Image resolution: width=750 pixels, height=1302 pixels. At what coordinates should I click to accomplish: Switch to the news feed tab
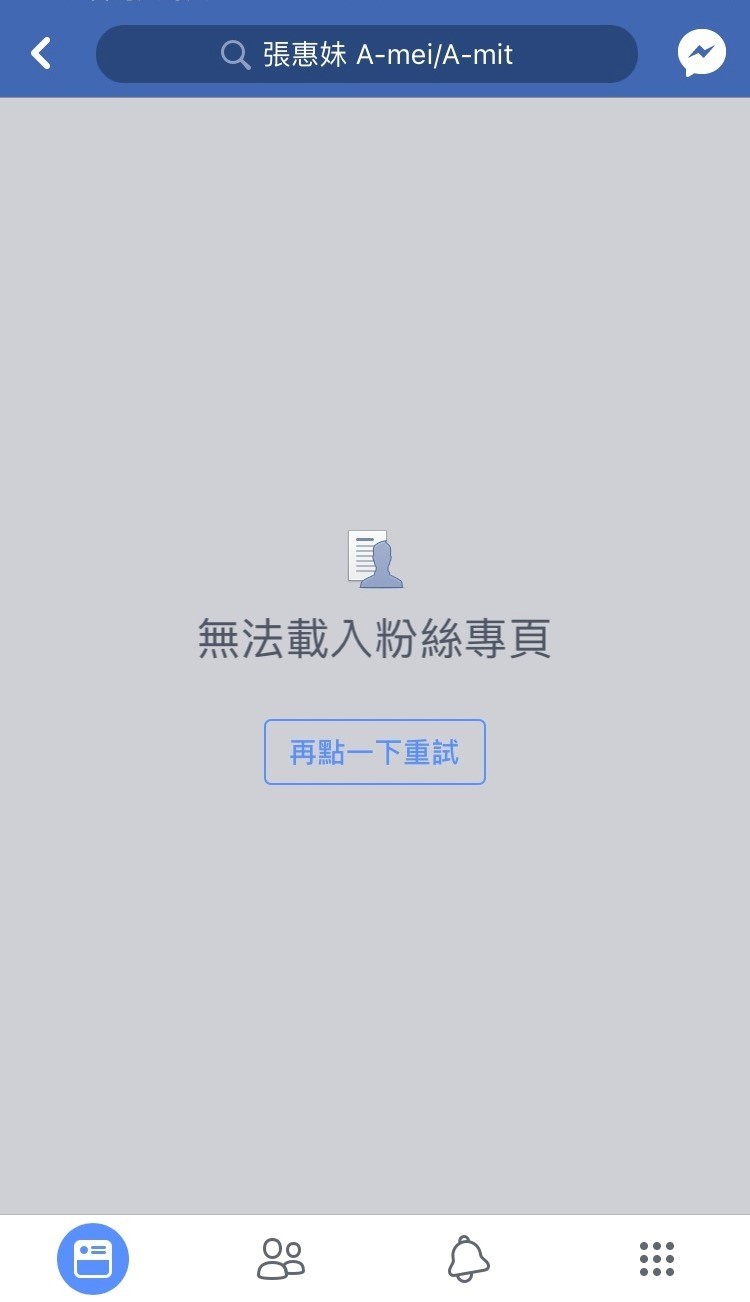click(x=93, y=1259)
